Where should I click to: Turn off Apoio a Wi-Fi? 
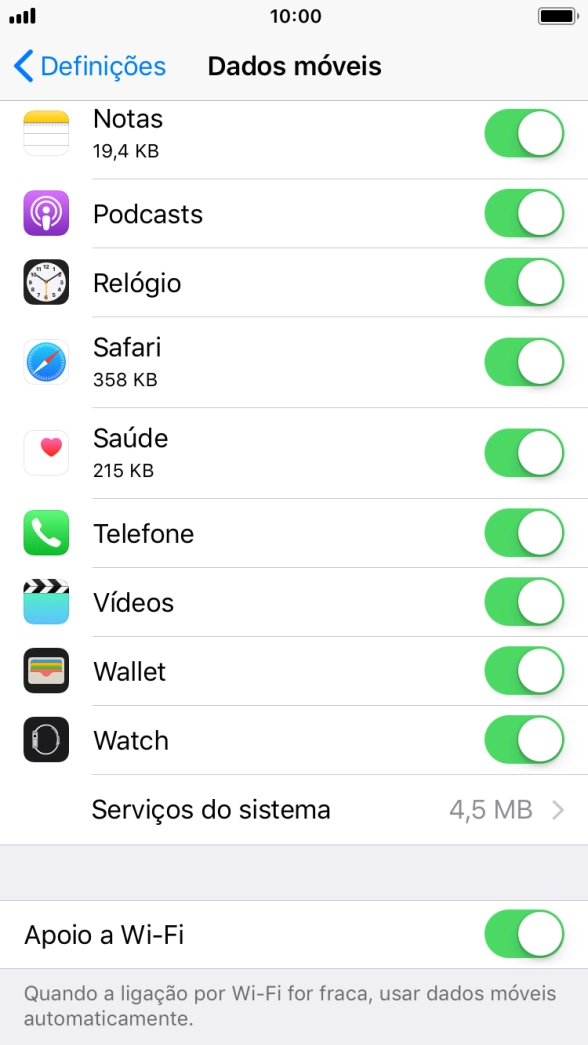coord(524,934)
